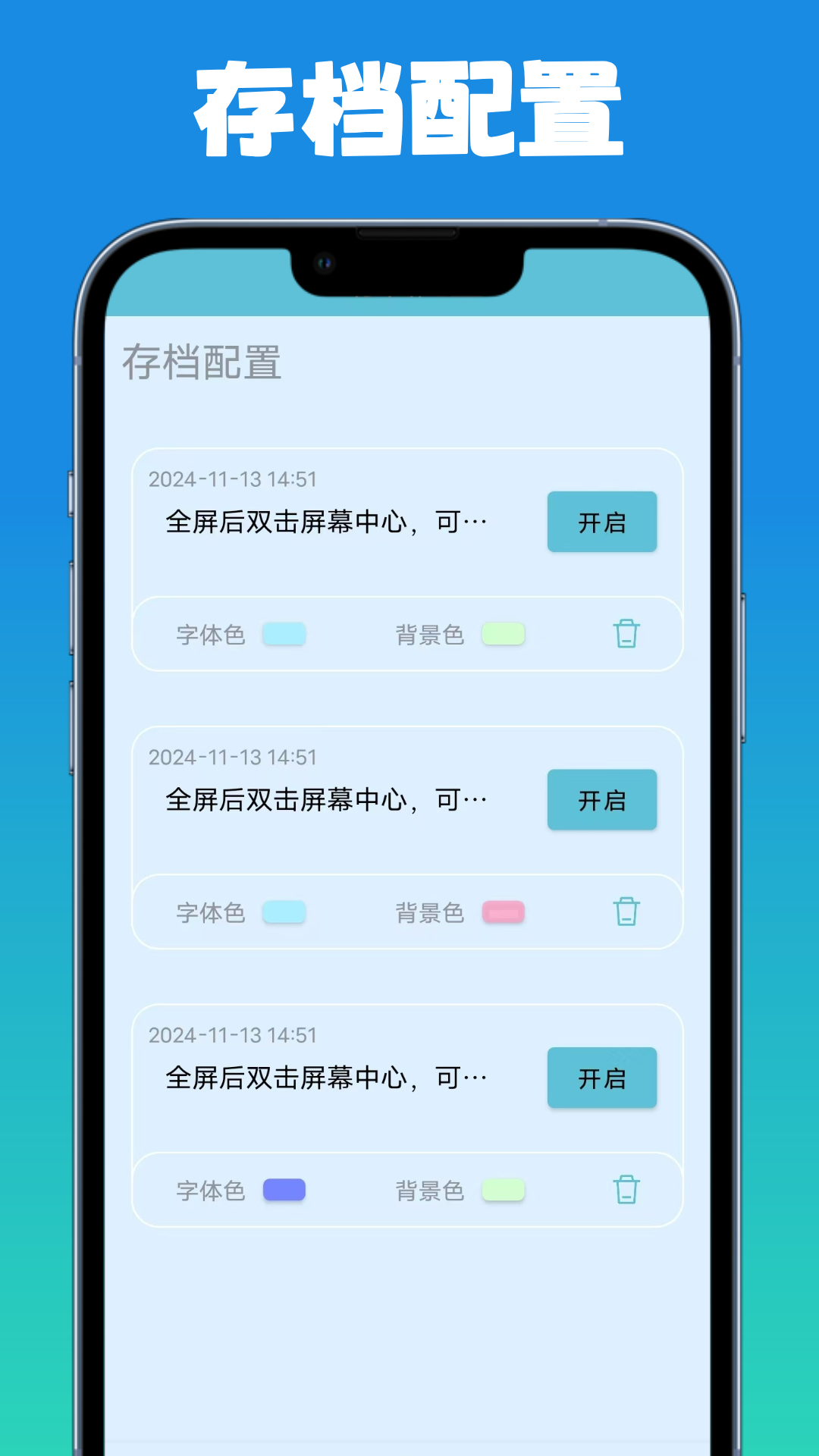The width and height of the screenshot is (819, 1456).
Task: Activate the middle configuration's 开启 switch
Action: (x=601, y=799)
